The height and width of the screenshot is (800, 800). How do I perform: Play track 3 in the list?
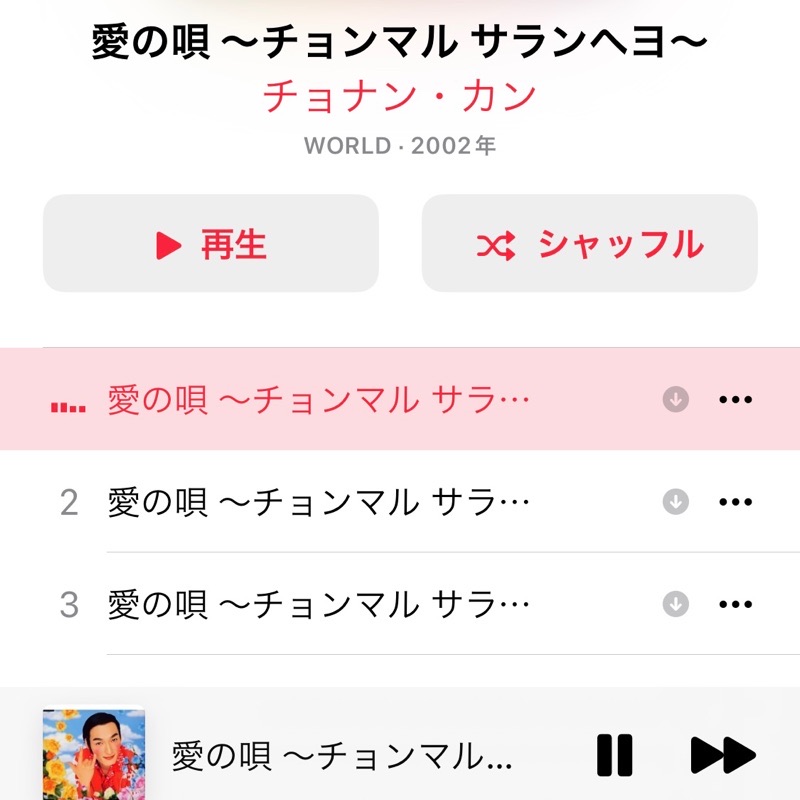click(x=318, y=604)
